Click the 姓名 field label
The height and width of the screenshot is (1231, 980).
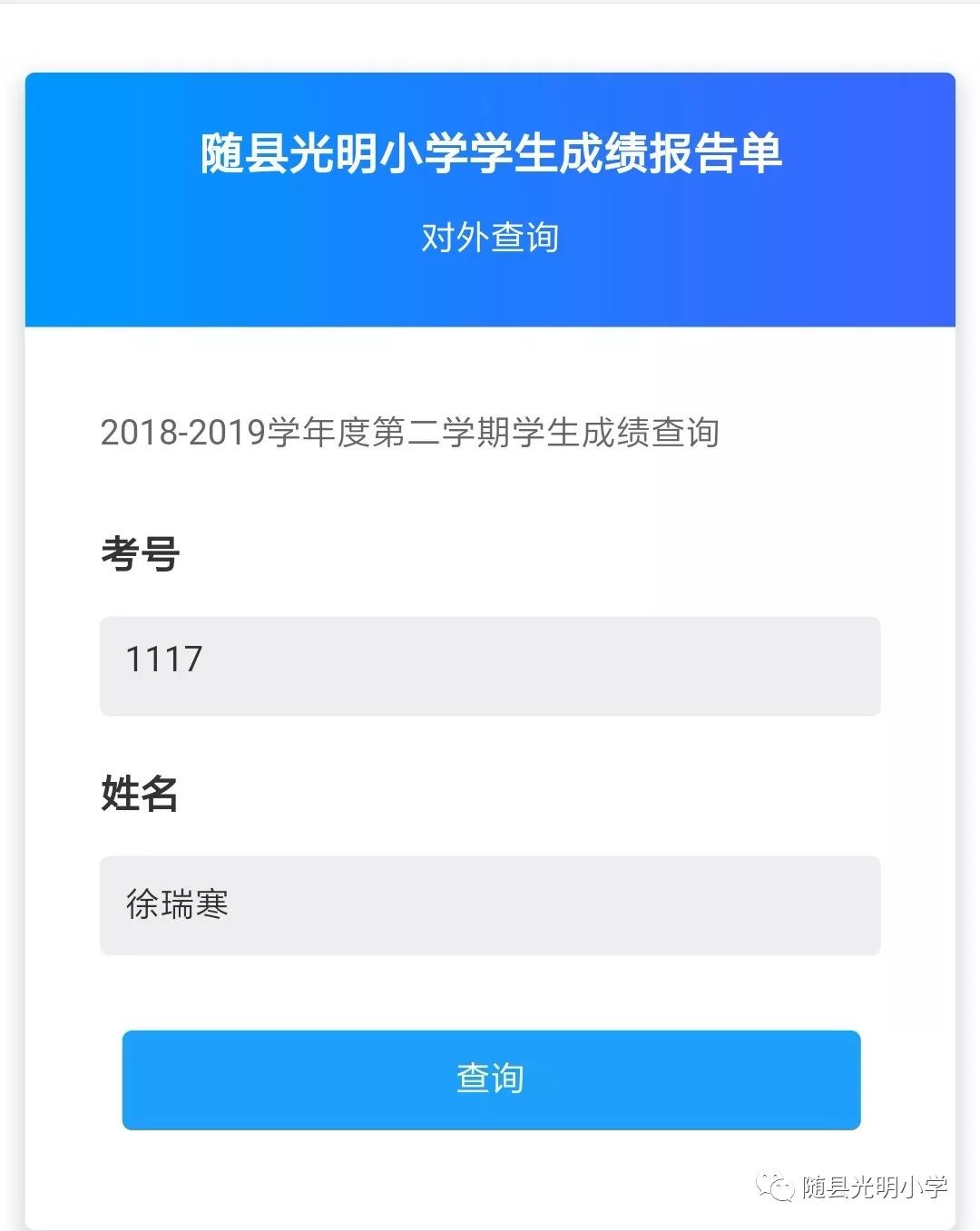pyautogui.click(x=141, y=796)
